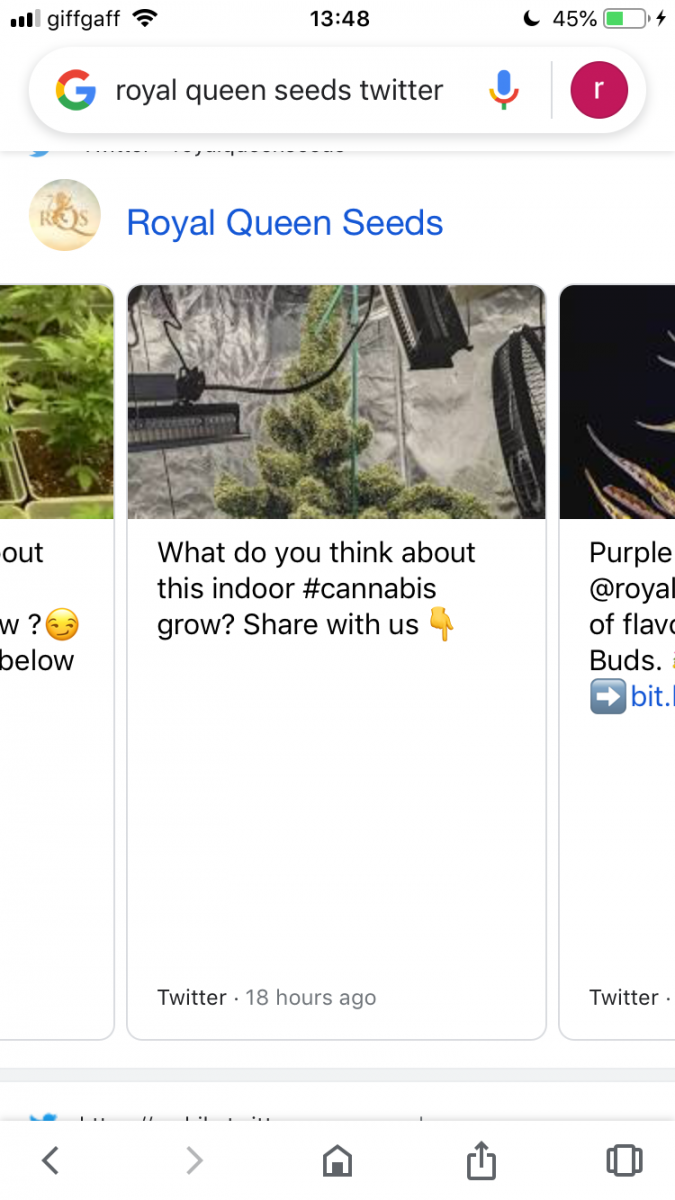Start voice search with the microphone icon
Image resolution: width=675 pixels, height=1200 pixels.
pos(504,91)
